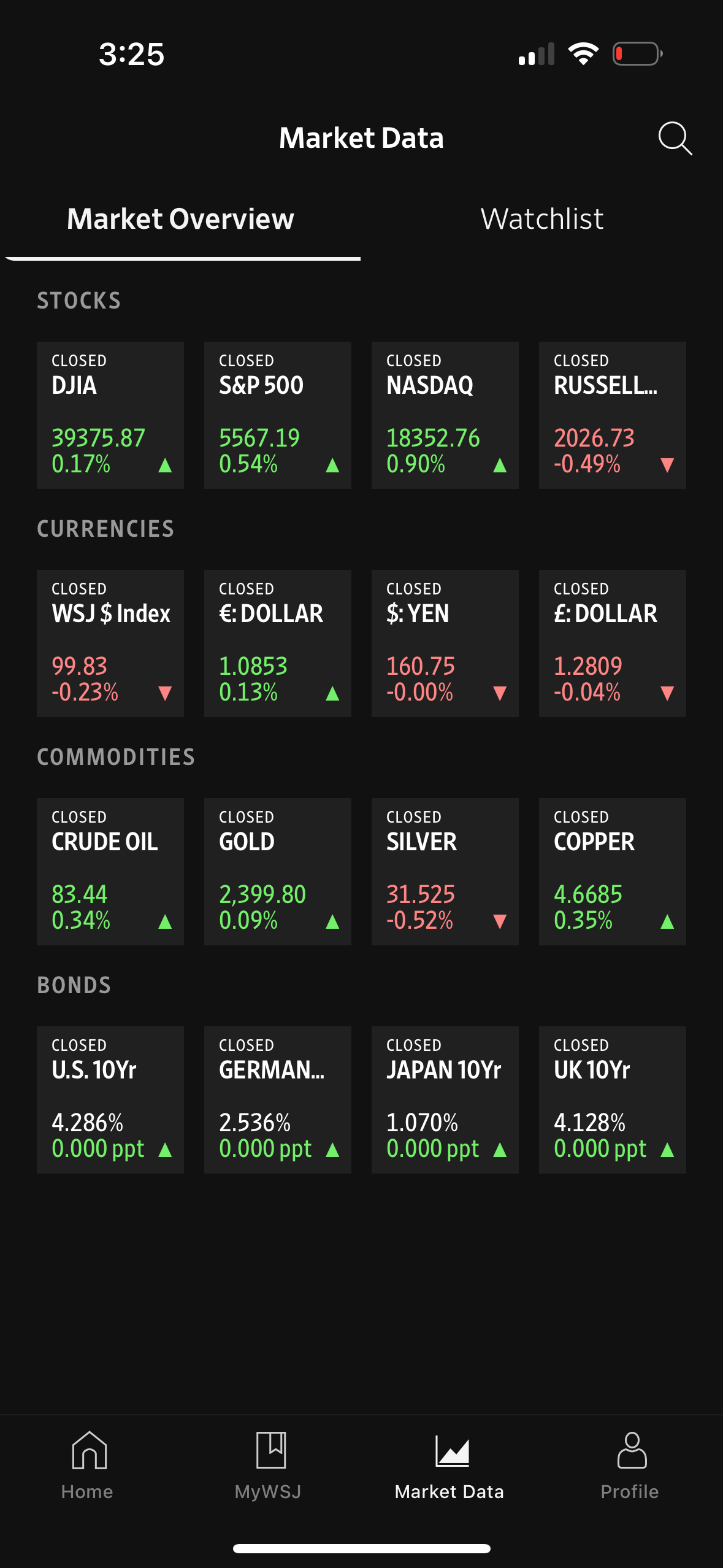Open the $: YEN currency card
The height and width of the screenshot is (1568, 723).
click(x=445, y=642)
